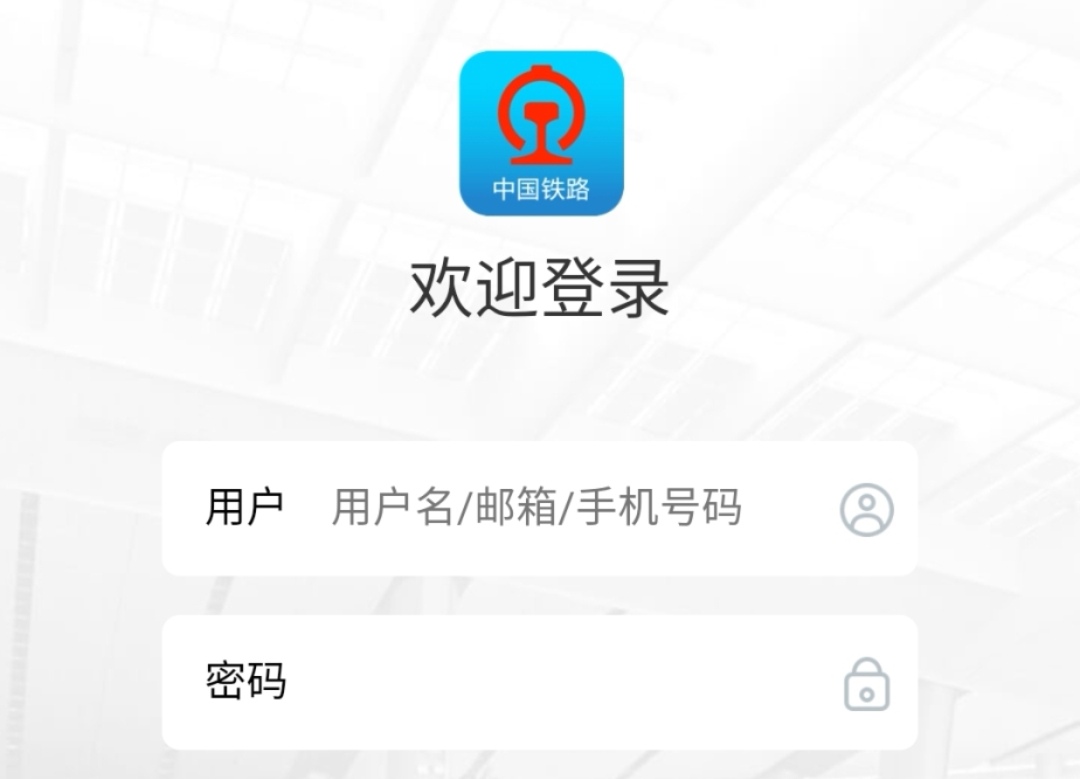Tap the 用户 username input field
1080x779 pixels.
(536, 508)
